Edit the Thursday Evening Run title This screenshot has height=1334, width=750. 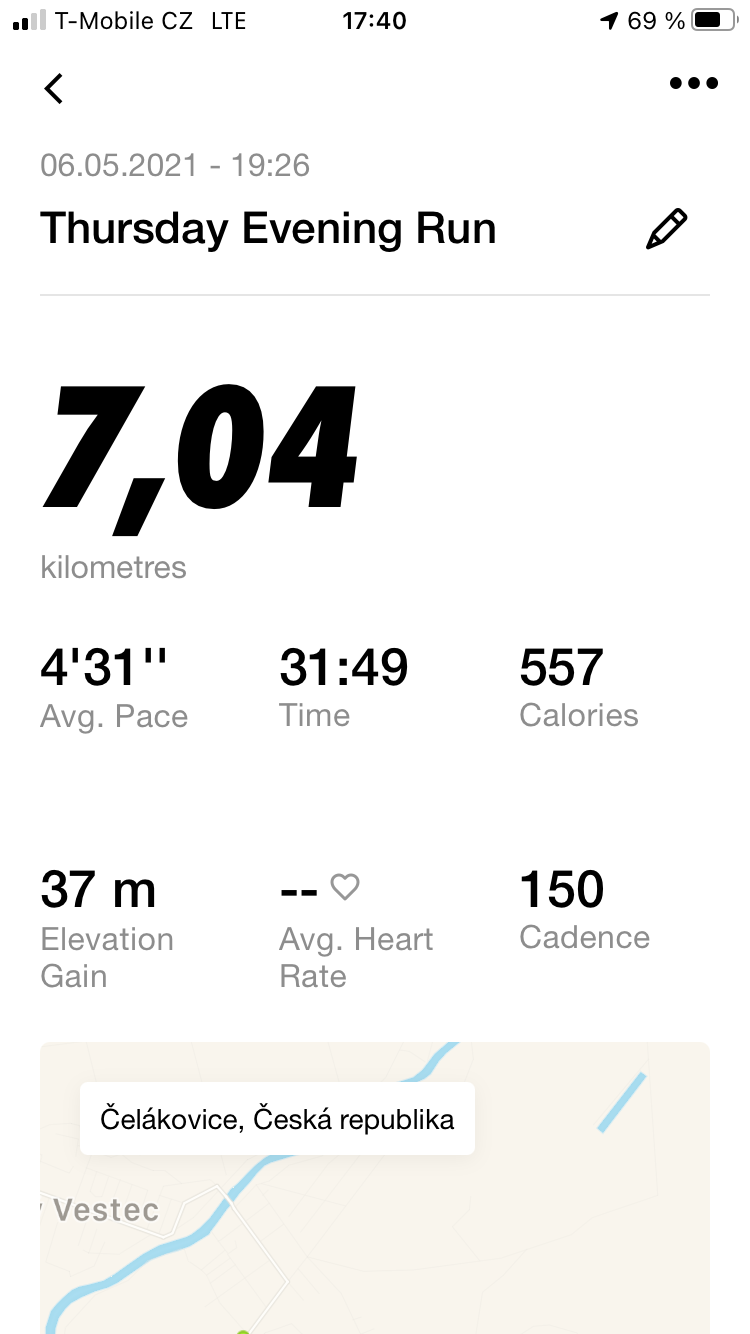click(667, 229)
